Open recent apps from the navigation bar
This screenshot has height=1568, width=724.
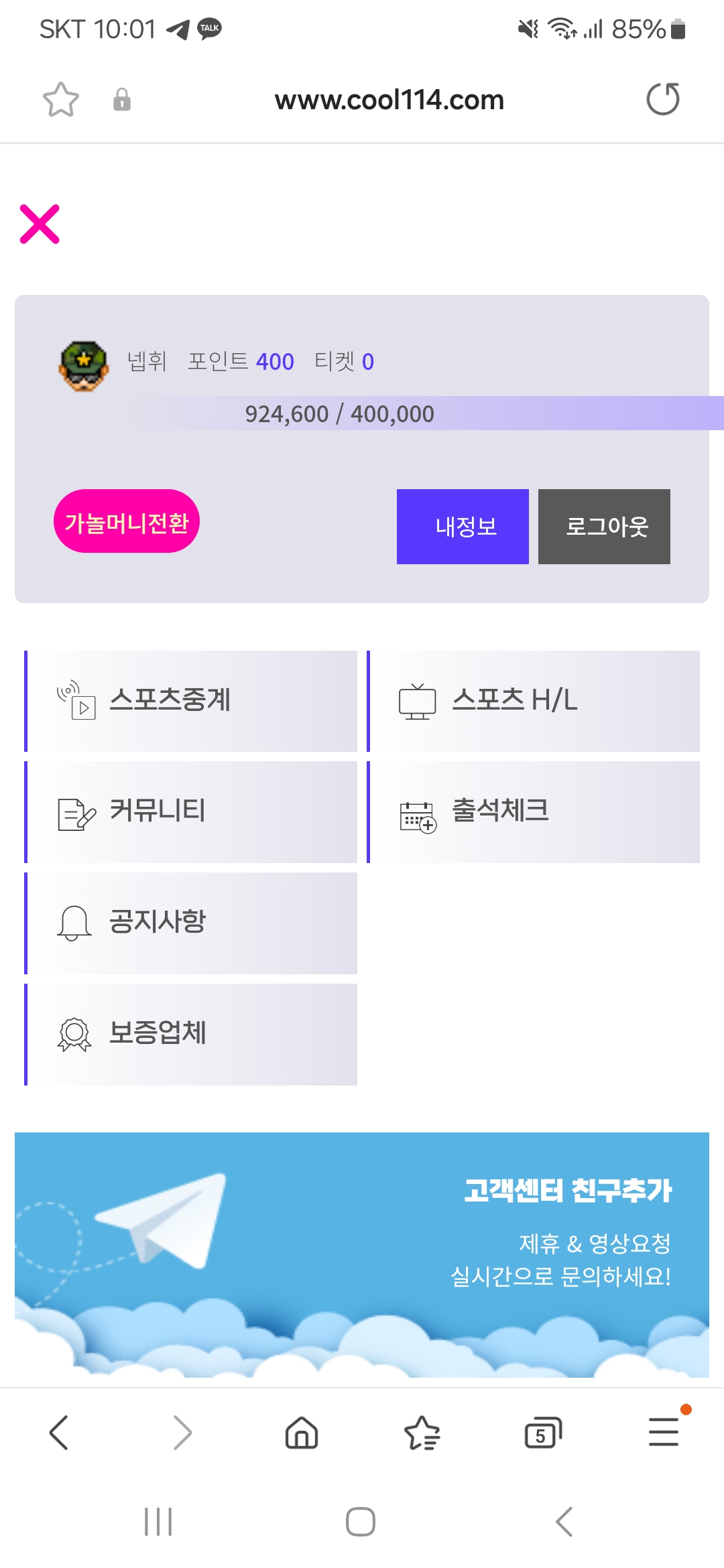(x=158, y=1521)
